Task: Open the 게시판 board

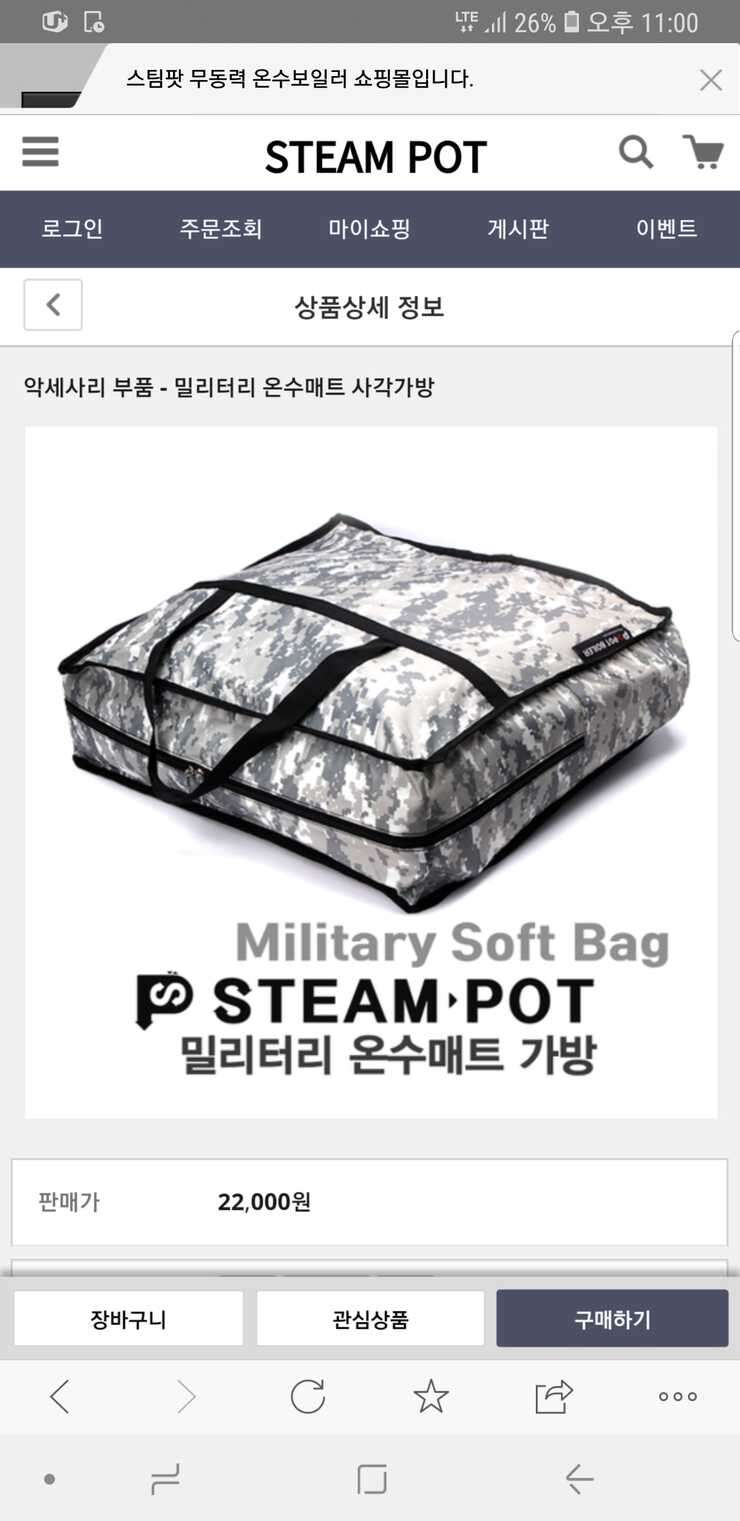Action: click(x=518, y=228)
